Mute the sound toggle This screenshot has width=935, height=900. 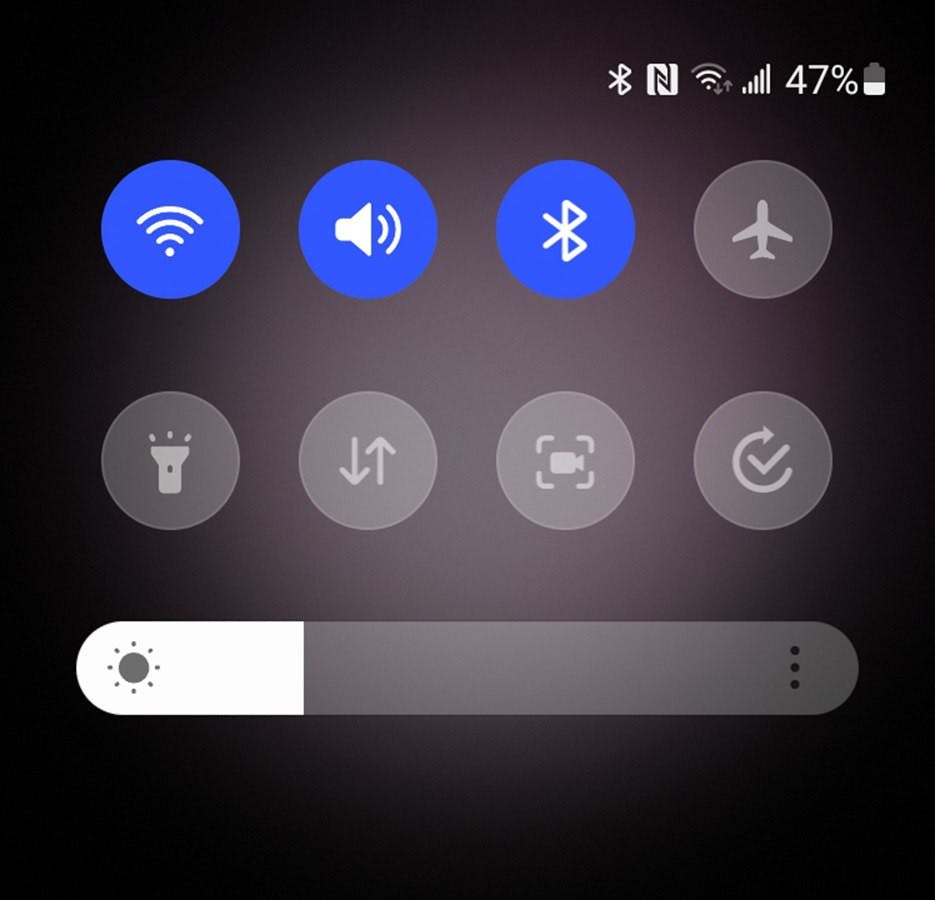point(368,230)
